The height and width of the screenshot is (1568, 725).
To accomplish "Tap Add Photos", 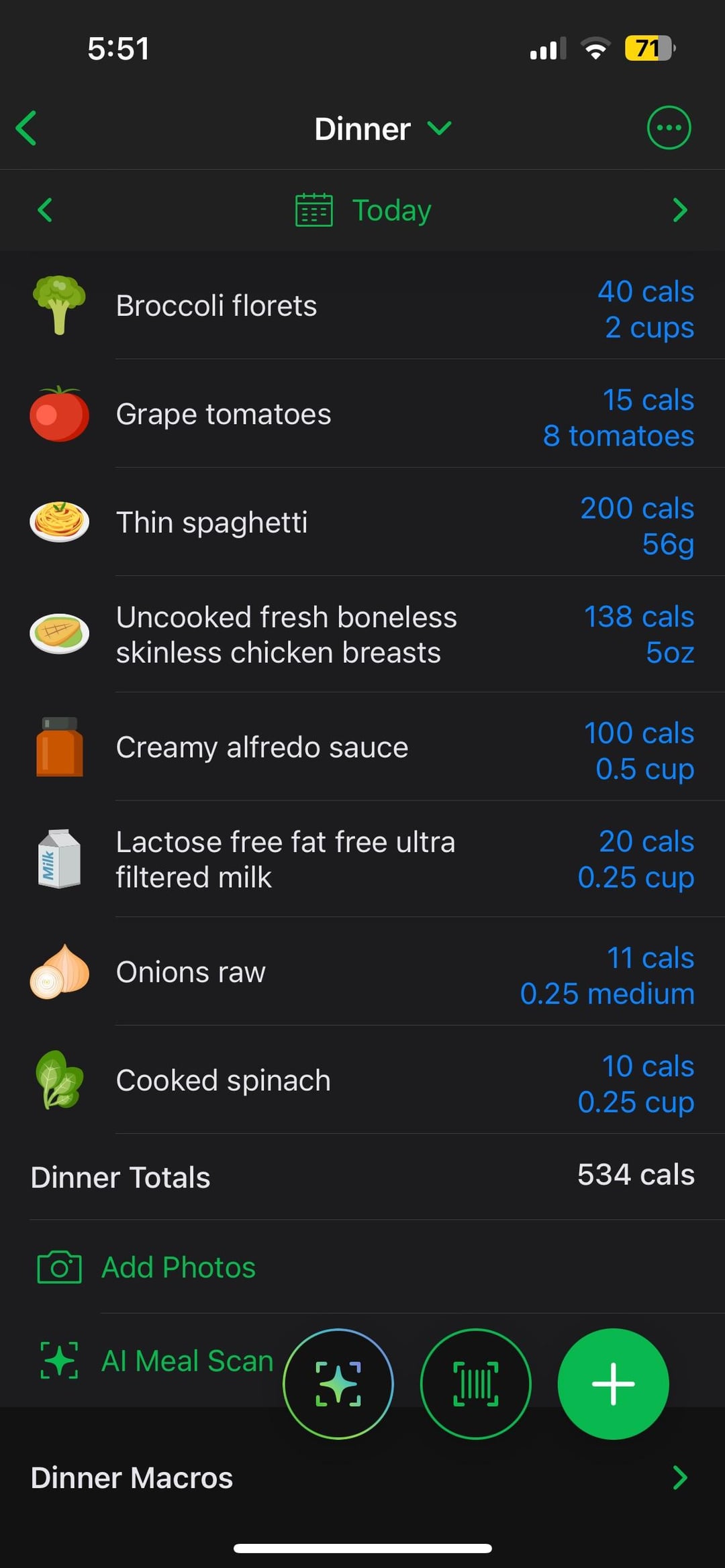I will tap(362, 1267).
